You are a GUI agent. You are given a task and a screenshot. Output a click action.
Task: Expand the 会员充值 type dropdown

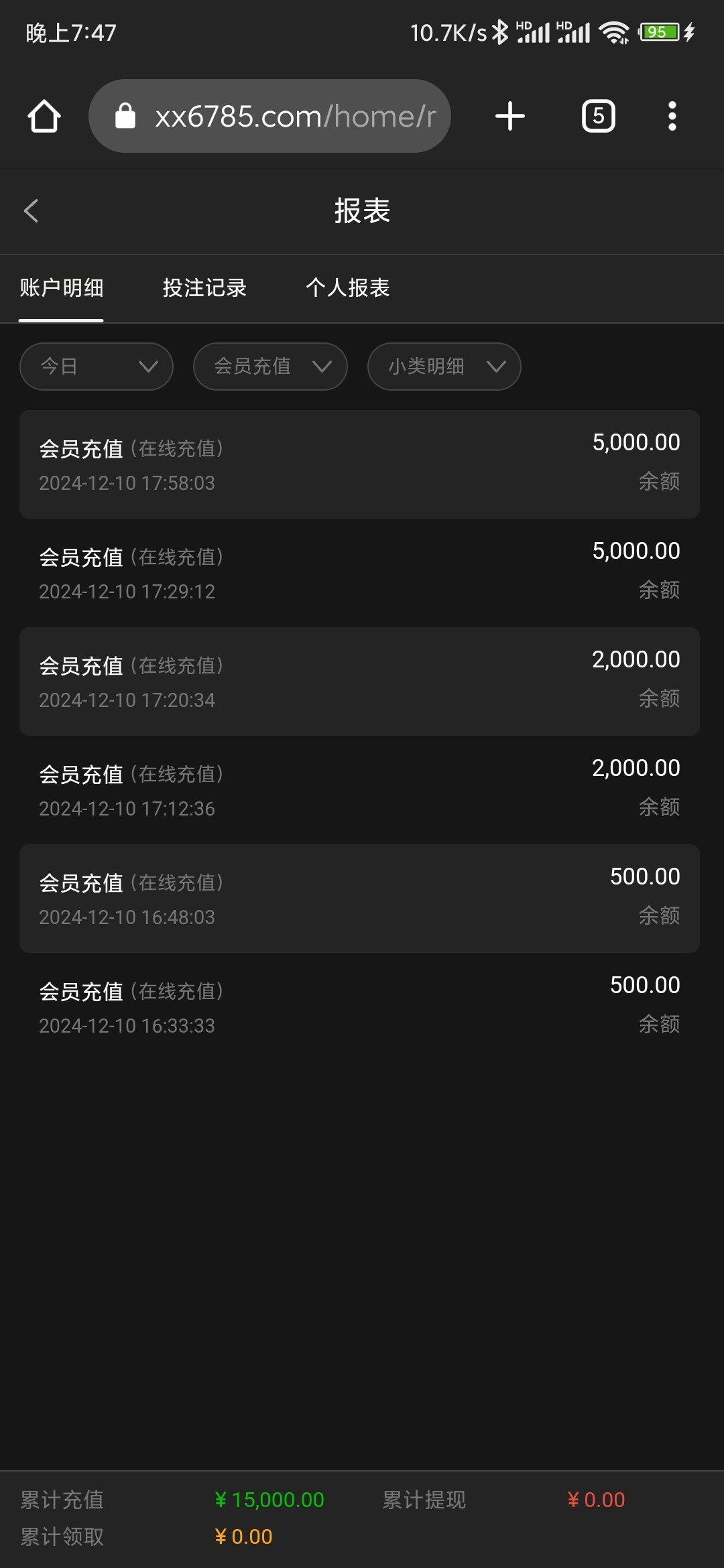(x=270, y=367)
